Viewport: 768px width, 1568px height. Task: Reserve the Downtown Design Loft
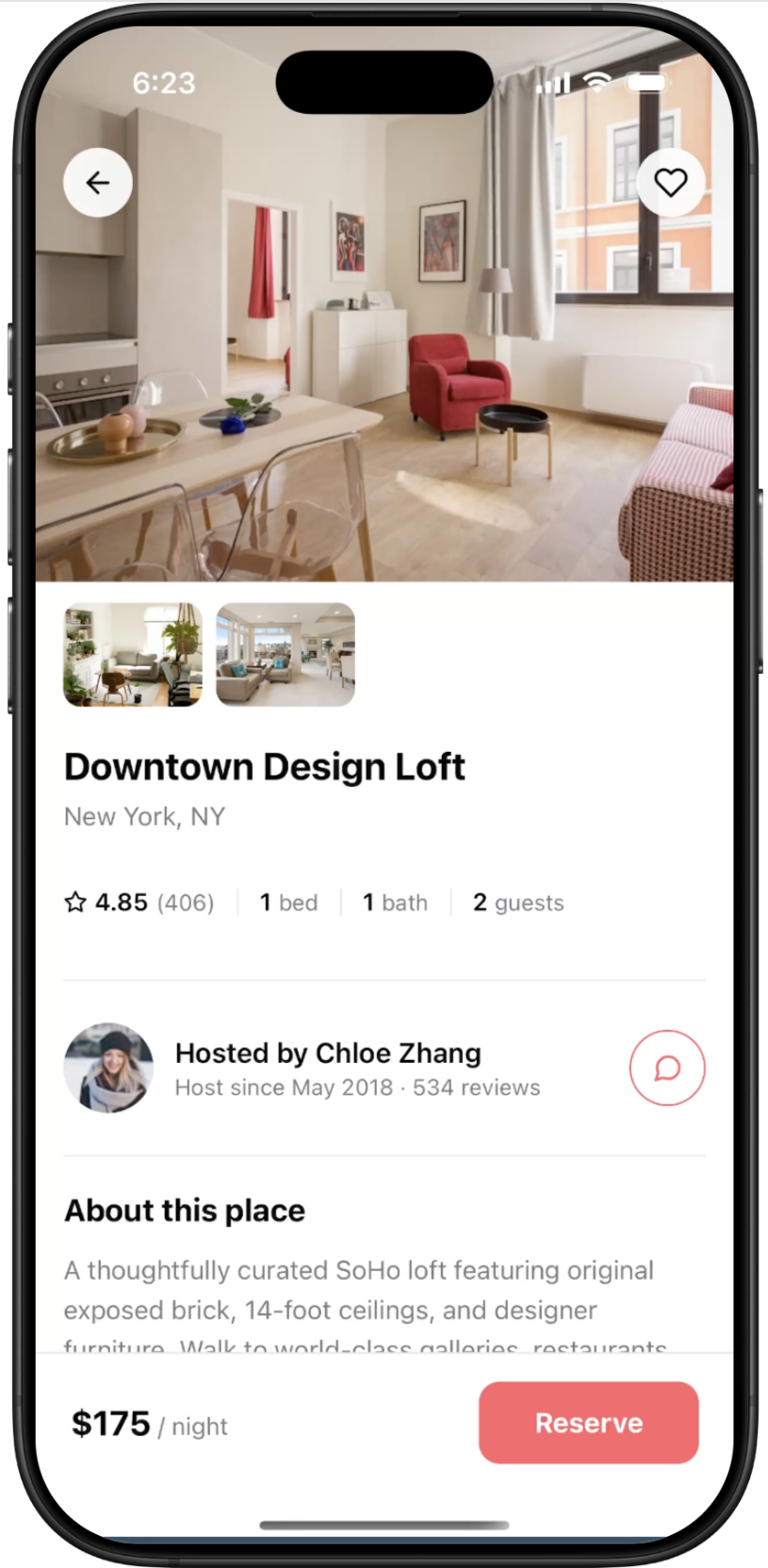coord(588,1423)
